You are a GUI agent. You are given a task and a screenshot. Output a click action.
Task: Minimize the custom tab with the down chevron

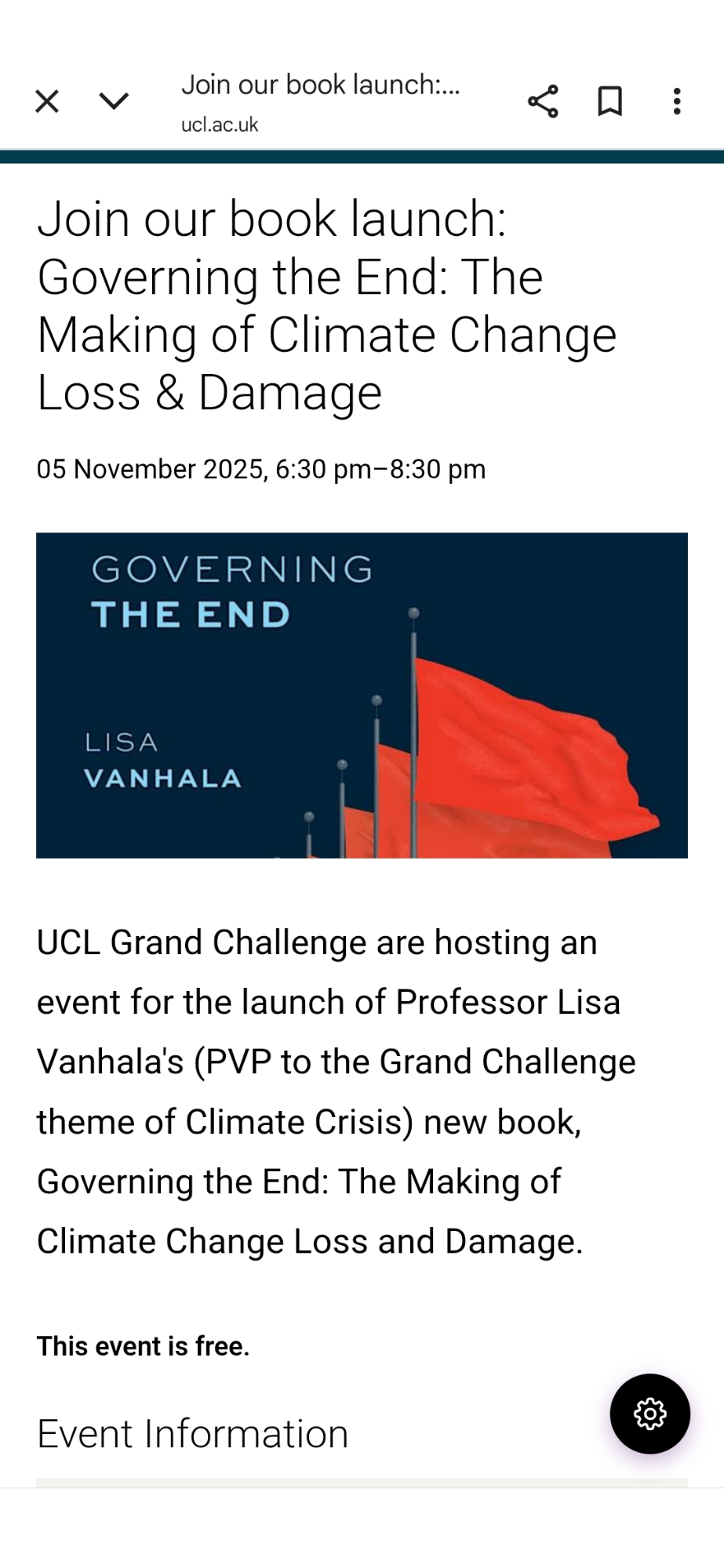point(114,101)
